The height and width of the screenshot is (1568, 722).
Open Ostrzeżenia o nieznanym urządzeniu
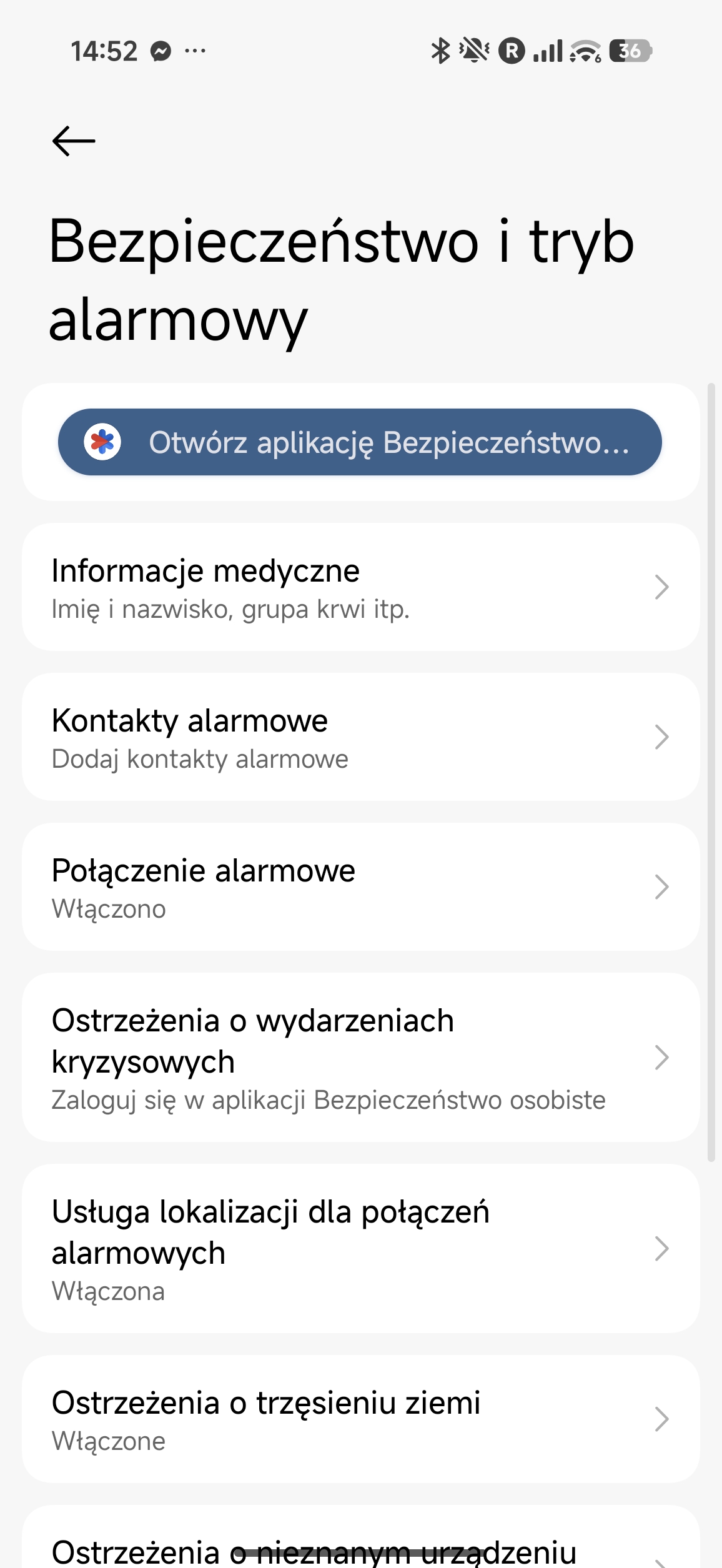pos(360,1549)
